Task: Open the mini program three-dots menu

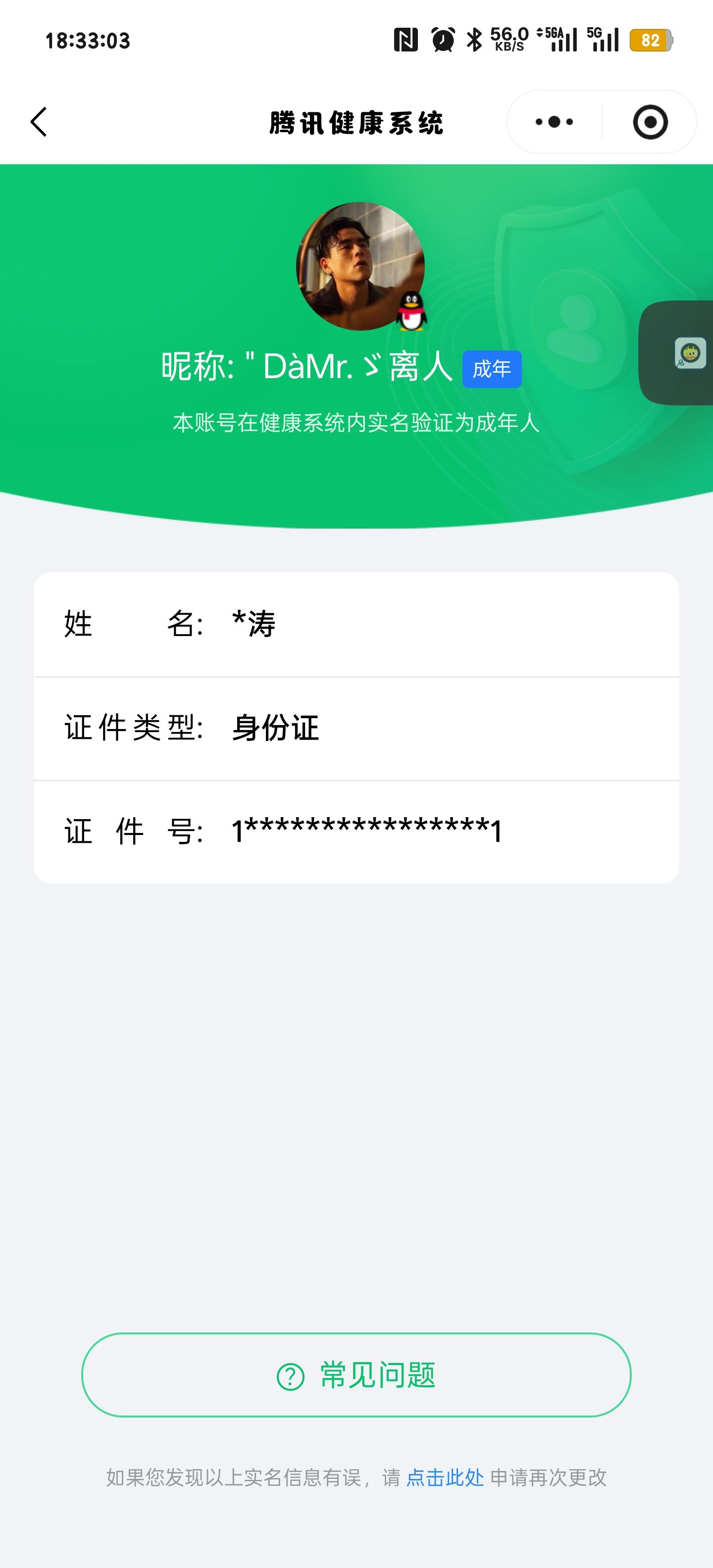Action: click(x=554, y=122)
